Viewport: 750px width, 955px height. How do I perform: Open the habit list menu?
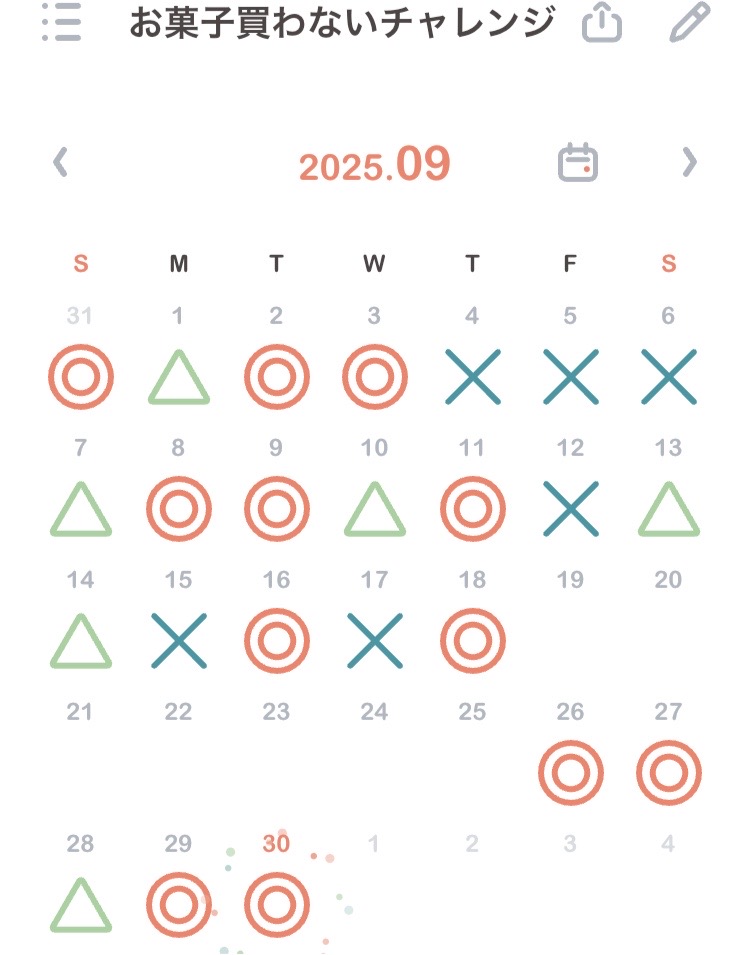(x=62, y=23)
